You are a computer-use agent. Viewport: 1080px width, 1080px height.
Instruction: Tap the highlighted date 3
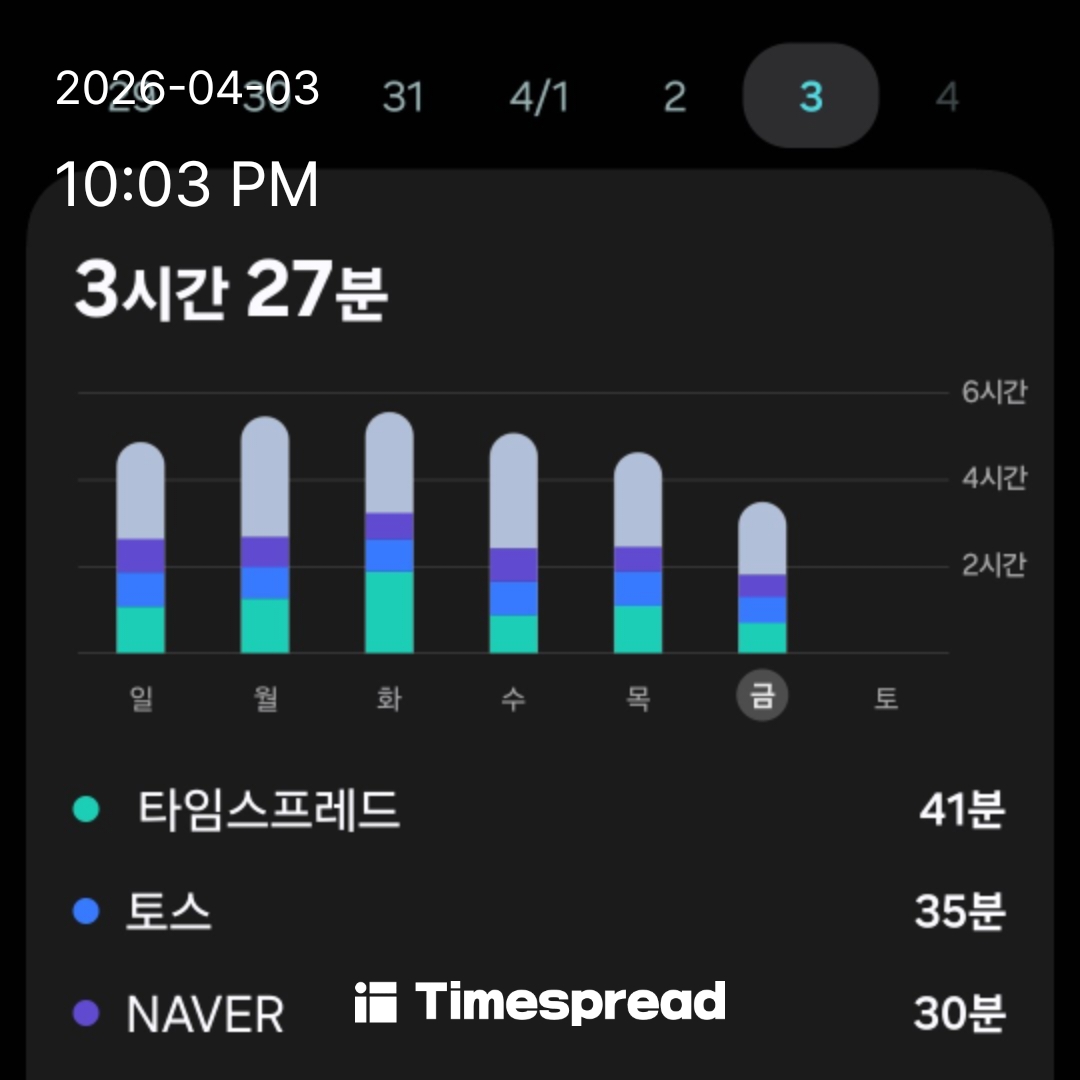pyautogui.click(x=810, y=97)
